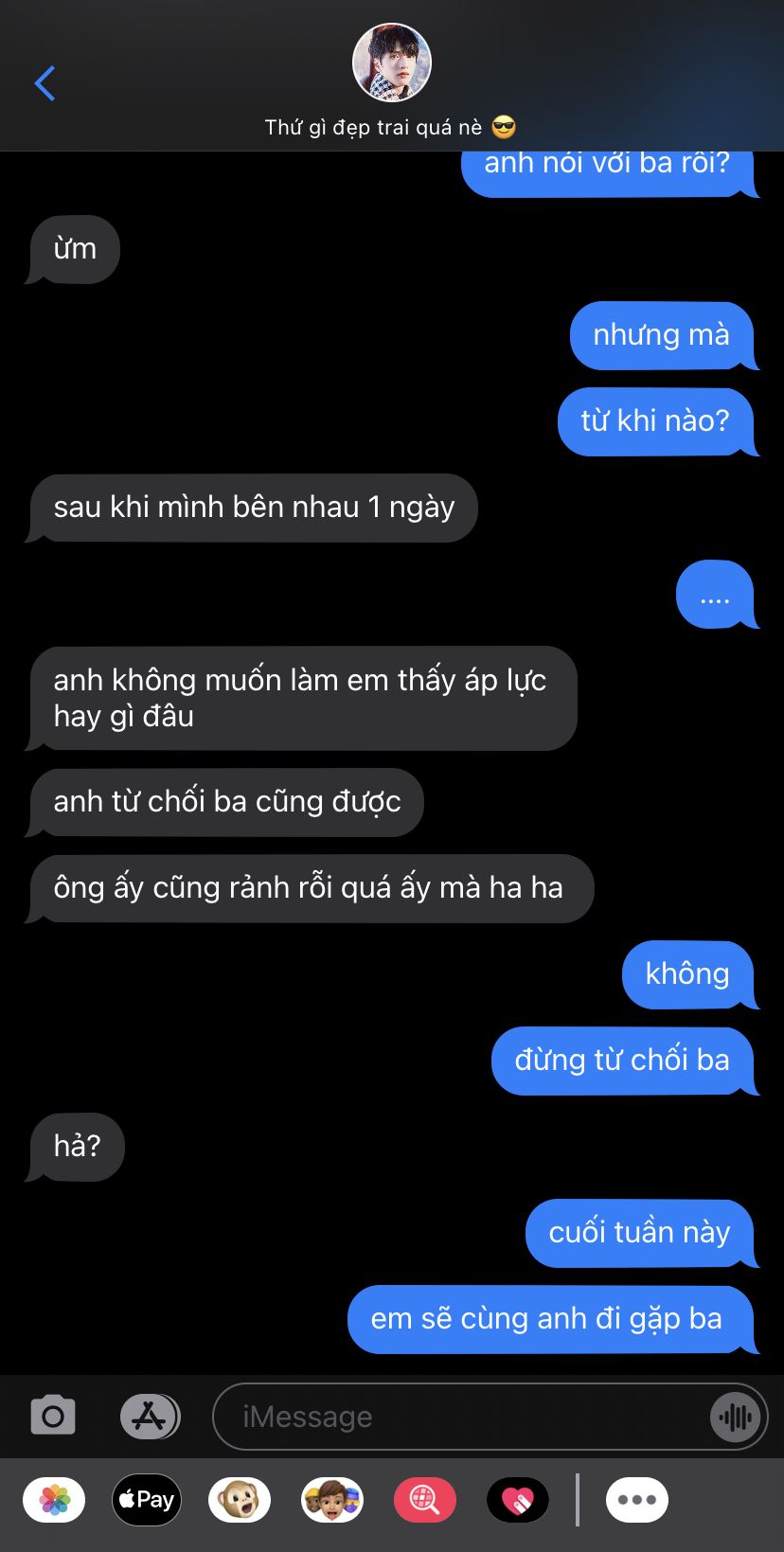Open Memoji stickers
The image size is (784, 1552).
pyautogui.click(x=332, y=1500)
